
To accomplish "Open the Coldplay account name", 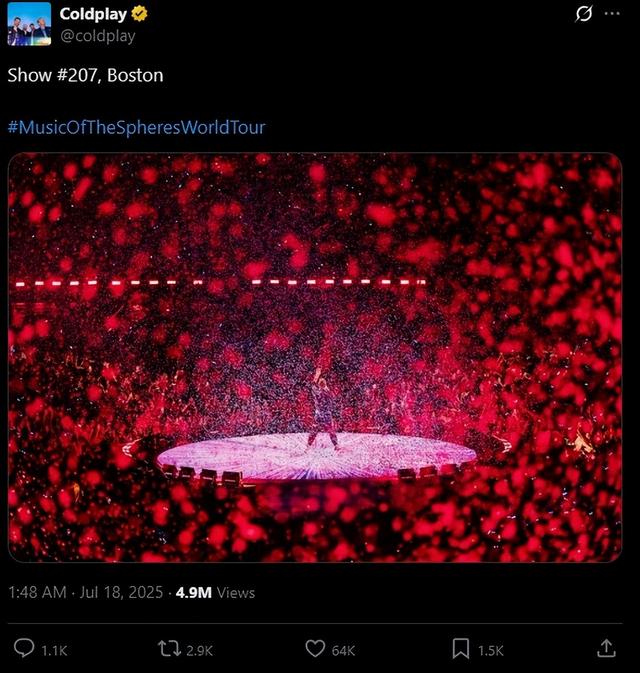I will point(95,14).
